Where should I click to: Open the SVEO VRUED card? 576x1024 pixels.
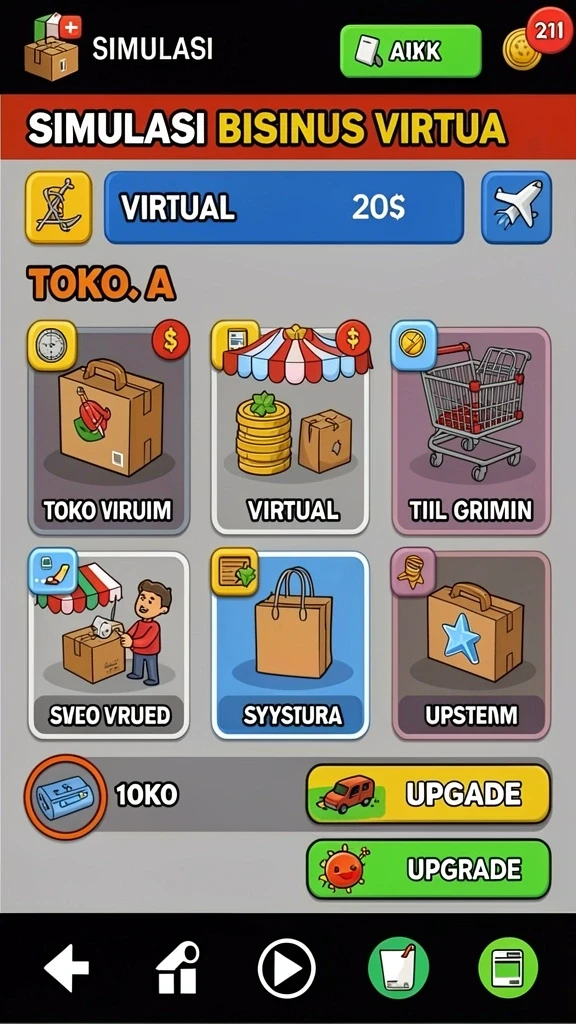(x=108, y=645)
